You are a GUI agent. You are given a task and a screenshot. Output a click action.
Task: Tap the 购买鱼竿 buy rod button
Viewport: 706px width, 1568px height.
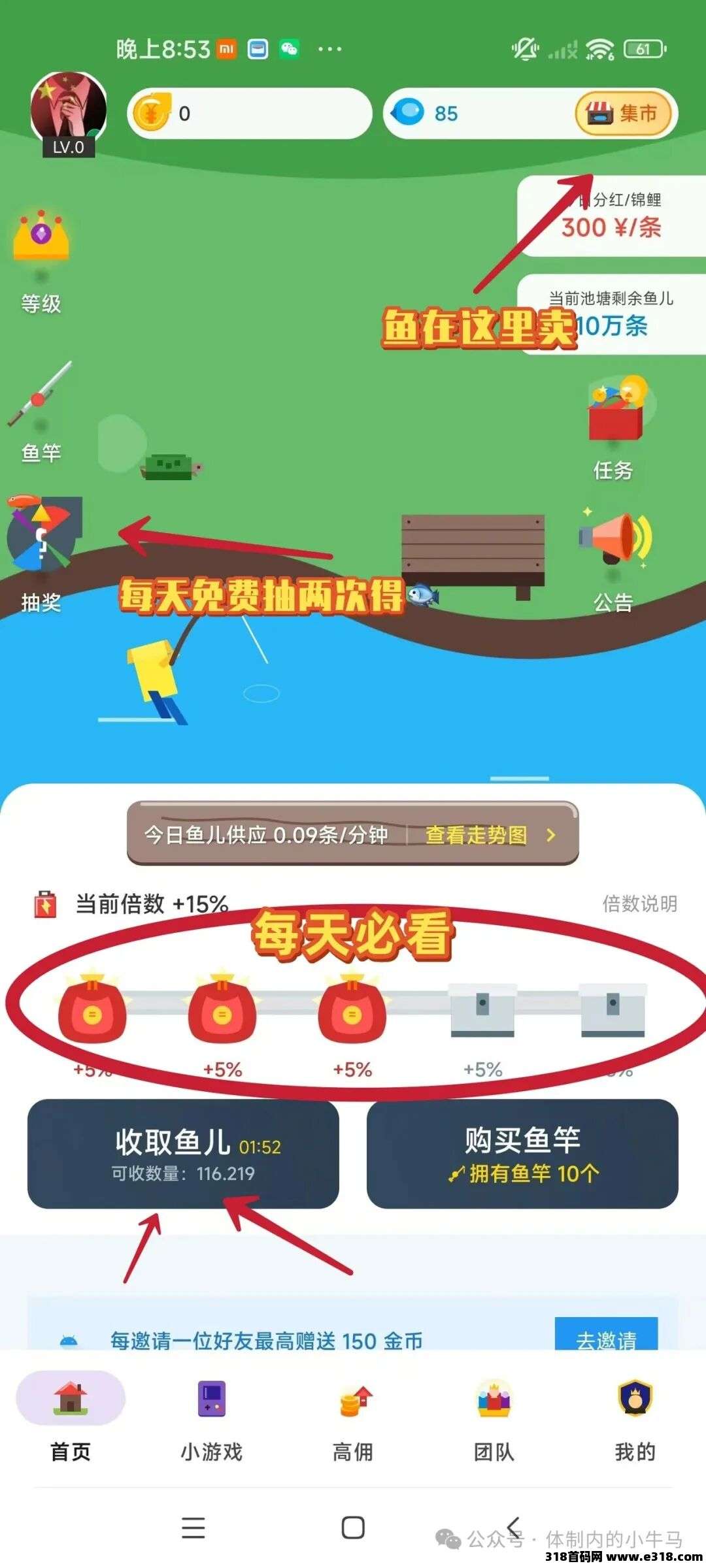point(522,1154)
